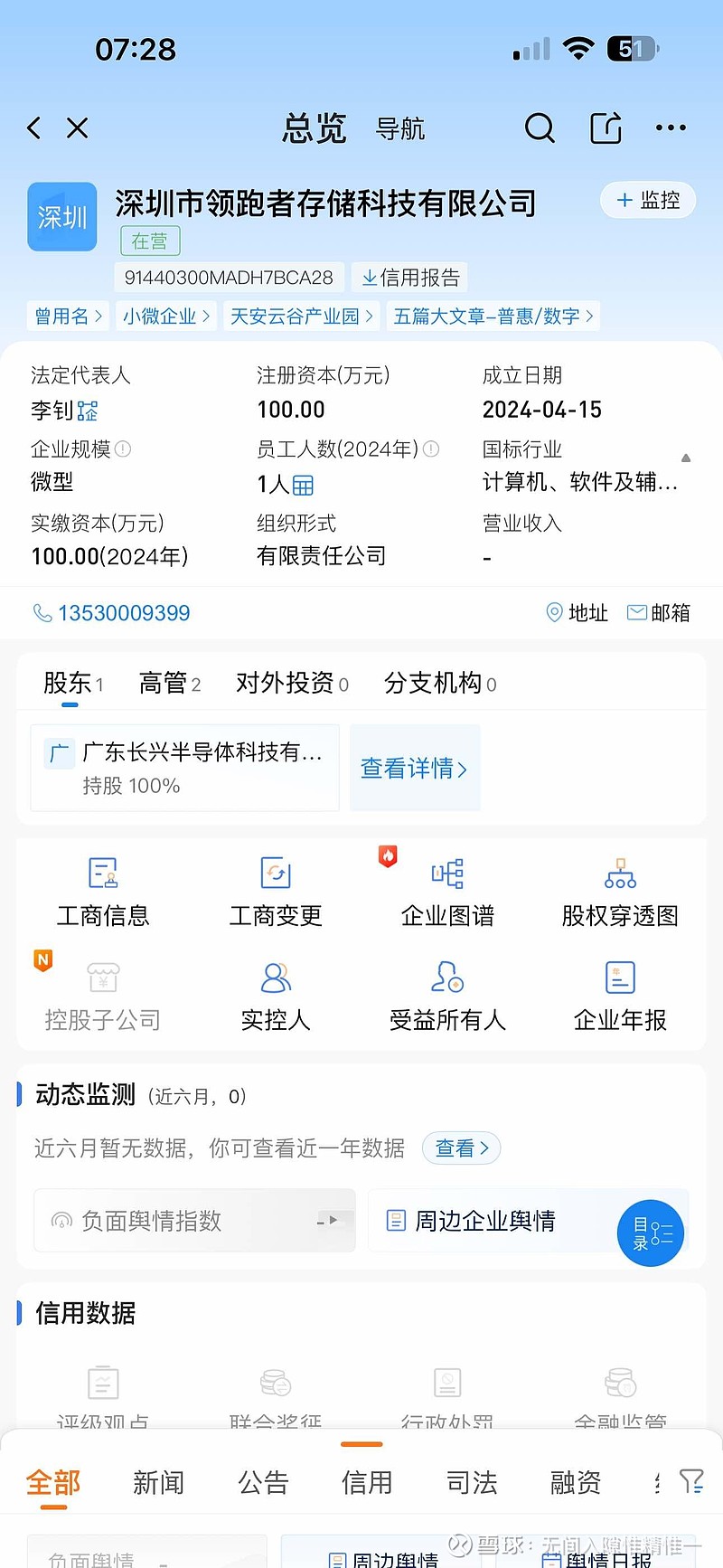Download the 信用报告

[x=409, y=277]
